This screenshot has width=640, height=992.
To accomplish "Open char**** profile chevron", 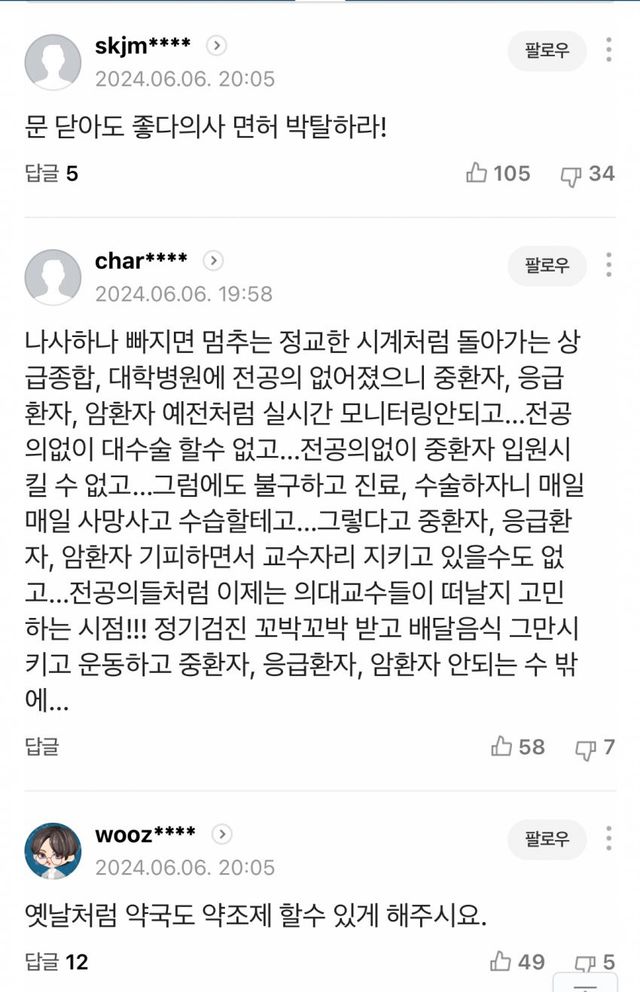I will coord(213,261).
